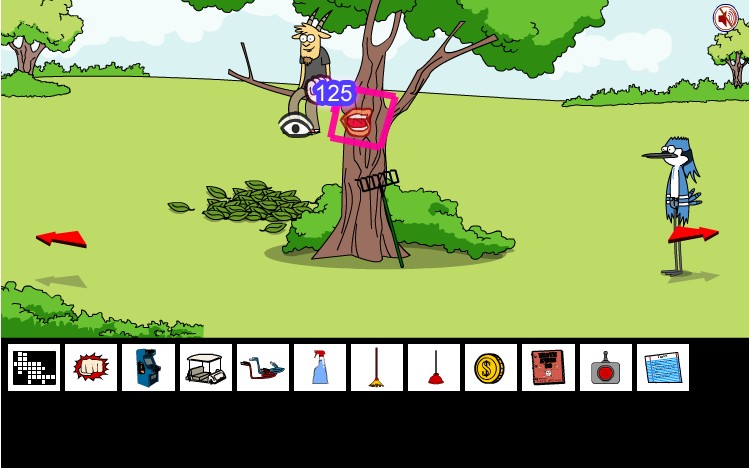Select the golf cart item
Screen dimensions: 749x468
pyautogui.click(x=205, y=368)
